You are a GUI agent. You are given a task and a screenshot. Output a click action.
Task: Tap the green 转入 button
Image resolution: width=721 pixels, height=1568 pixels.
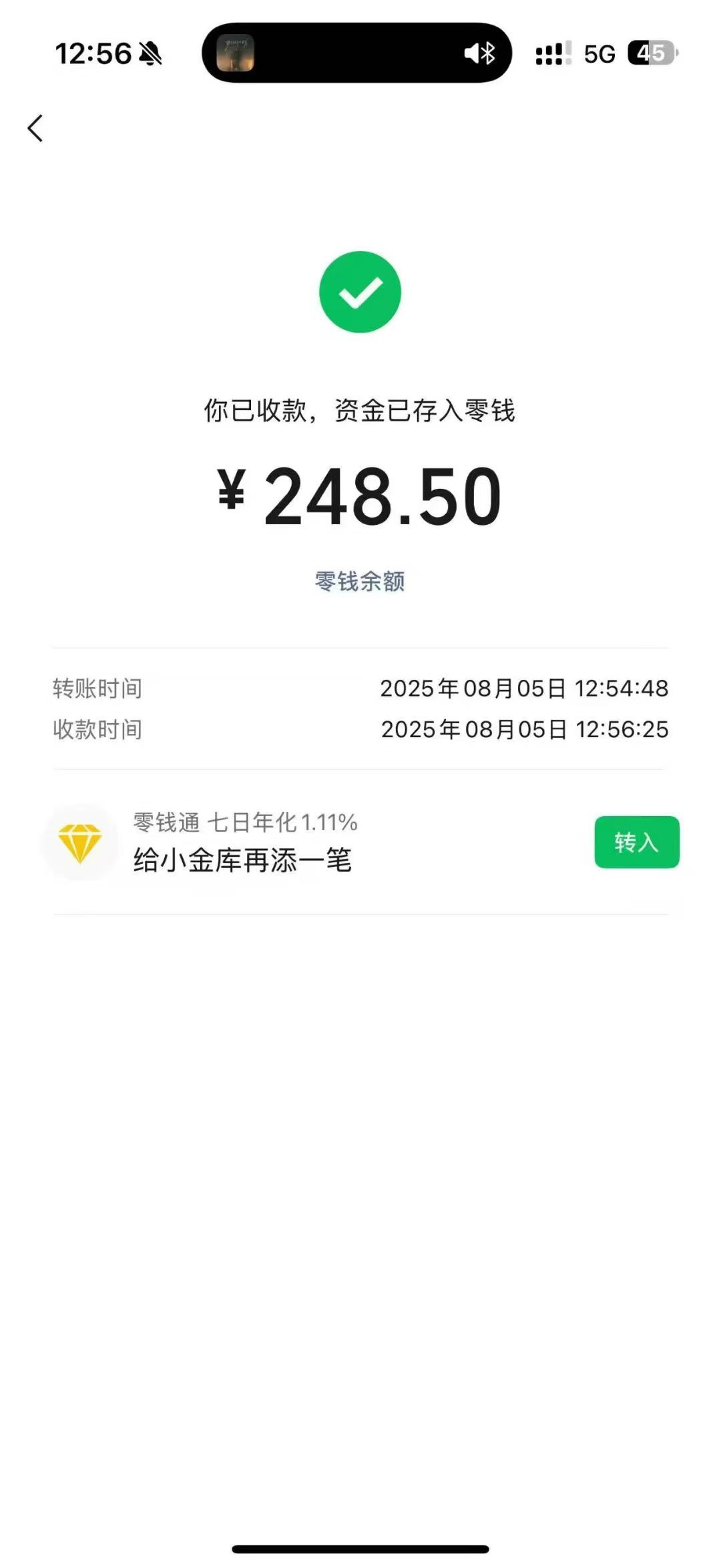[637, 842]
